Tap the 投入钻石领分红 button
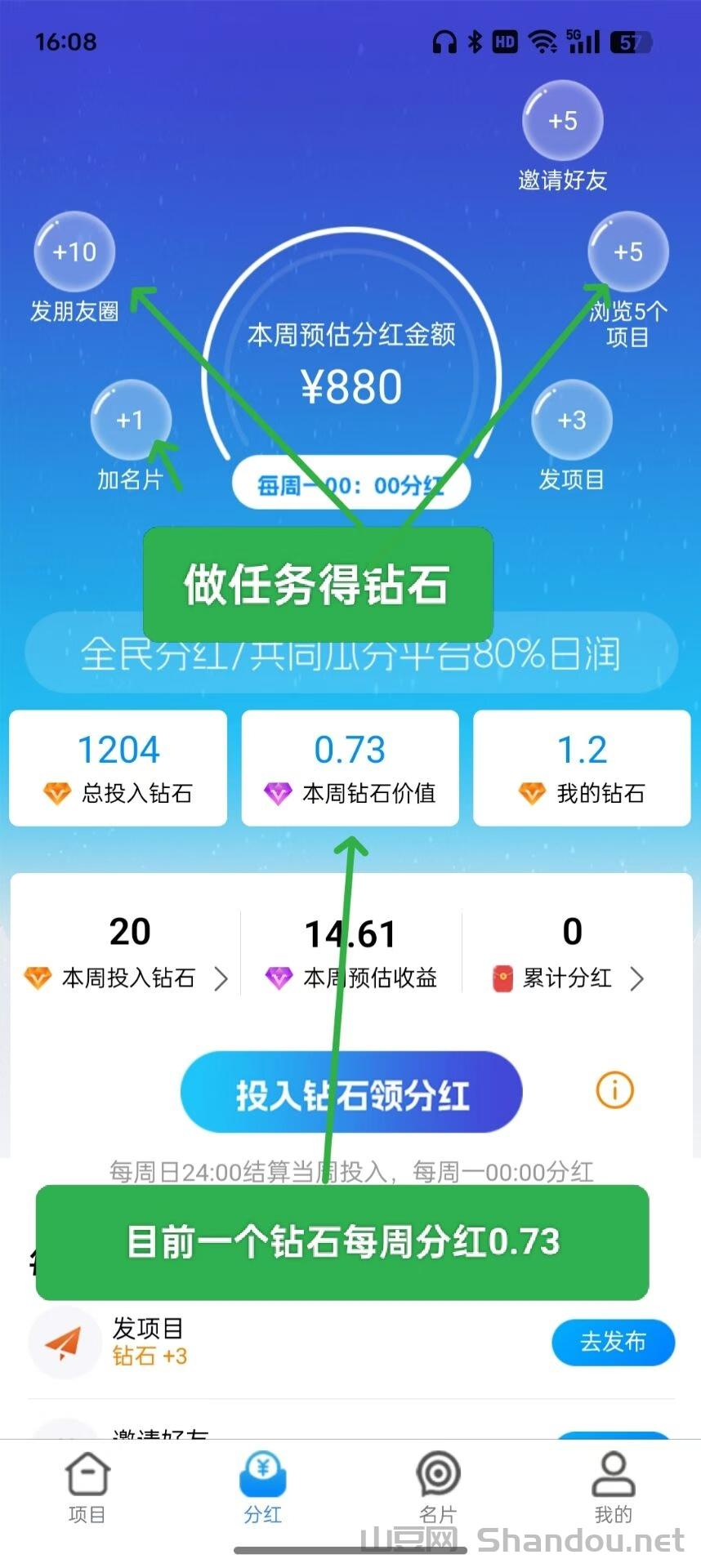The height and width of the screenshot is (1568, 701). coord(351,1093)
